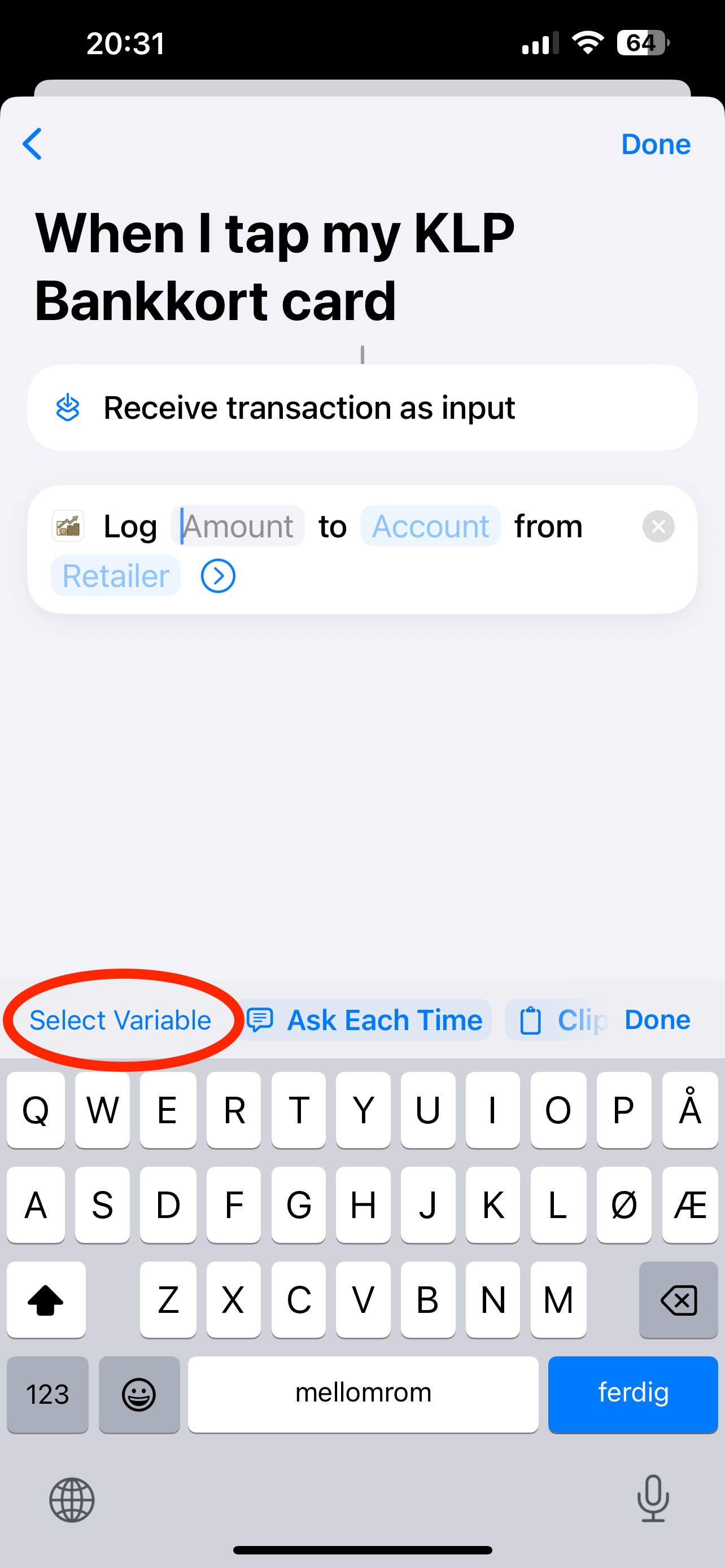Choose Ask Each Time in the accessory bar
Image resolution: width=725 pixels, height=1568 pixels.
[383, 1019]
